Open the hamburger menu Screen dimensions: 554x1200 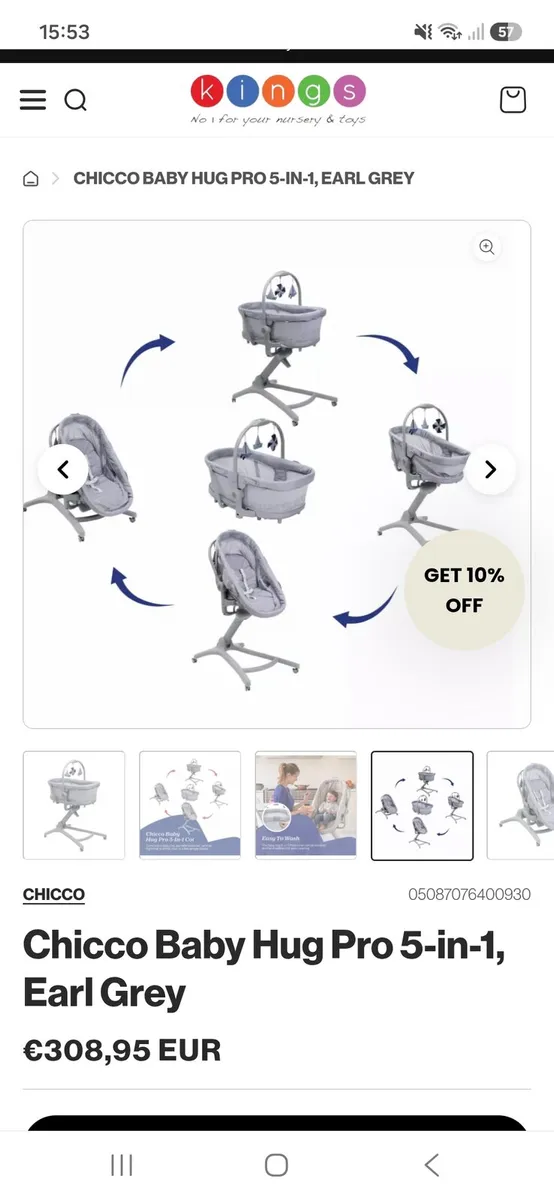point(33,100)
